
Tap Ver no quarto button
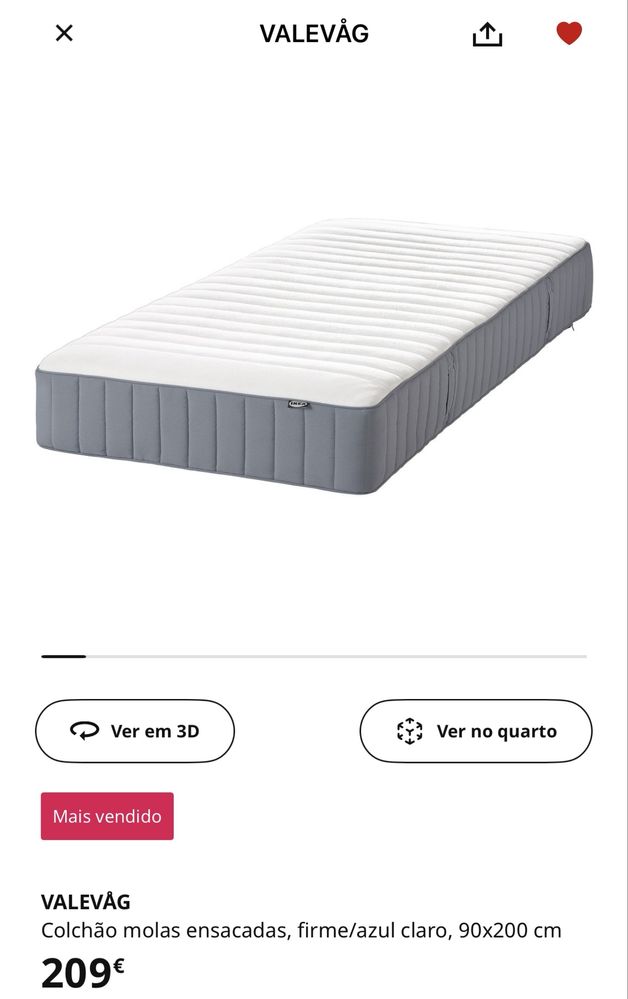point(476,731)
